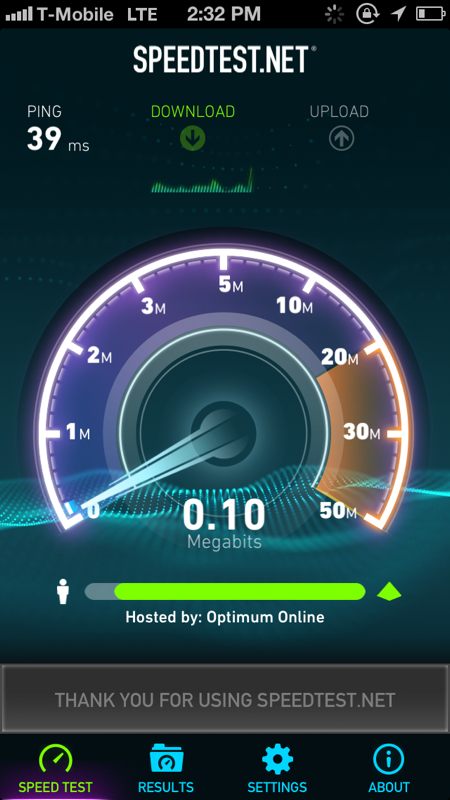Screen dimensions: 450x800
Task: Tap the Thank You for Using Speedtest.net banner
Action: tap(225, 699)
